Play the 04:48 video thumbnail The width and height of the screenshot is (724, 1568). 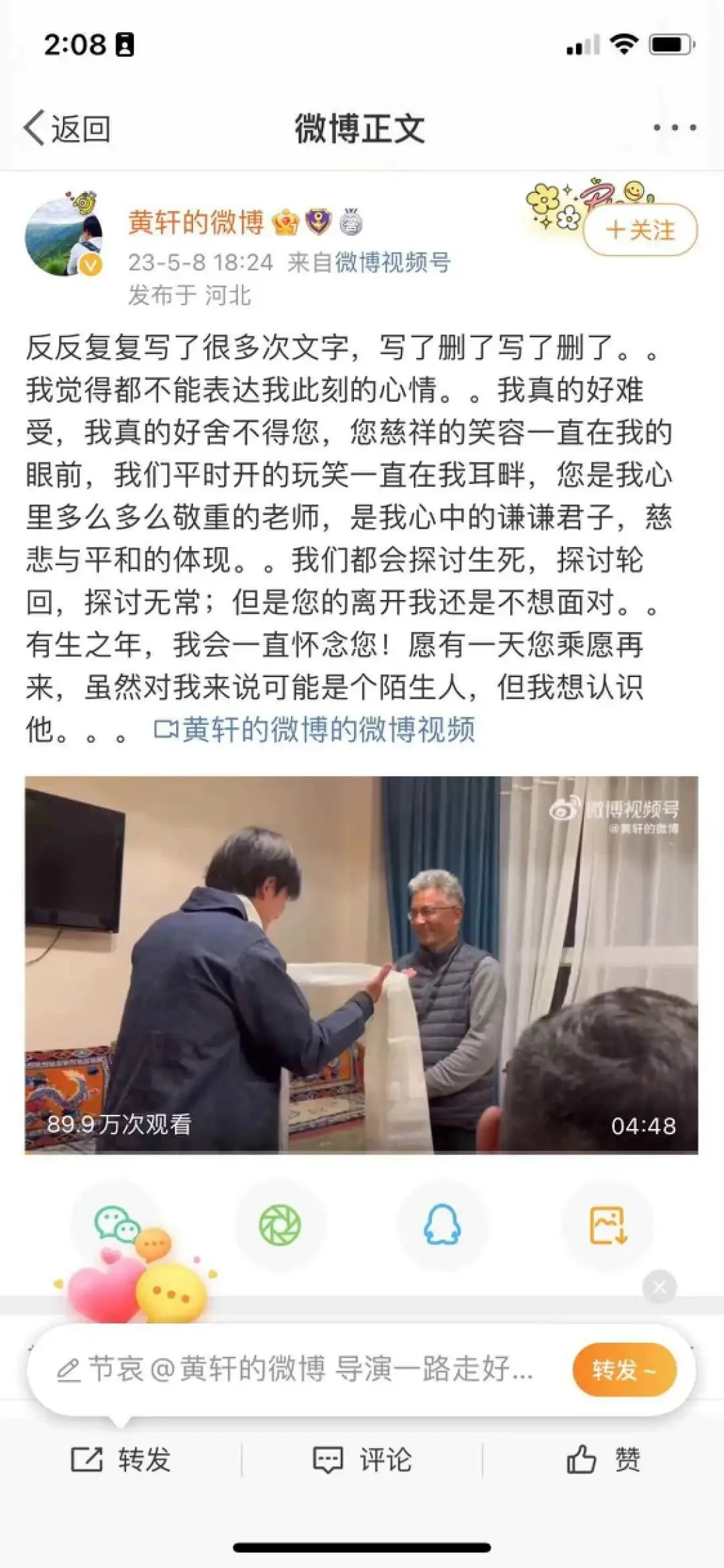pos(361,965)
